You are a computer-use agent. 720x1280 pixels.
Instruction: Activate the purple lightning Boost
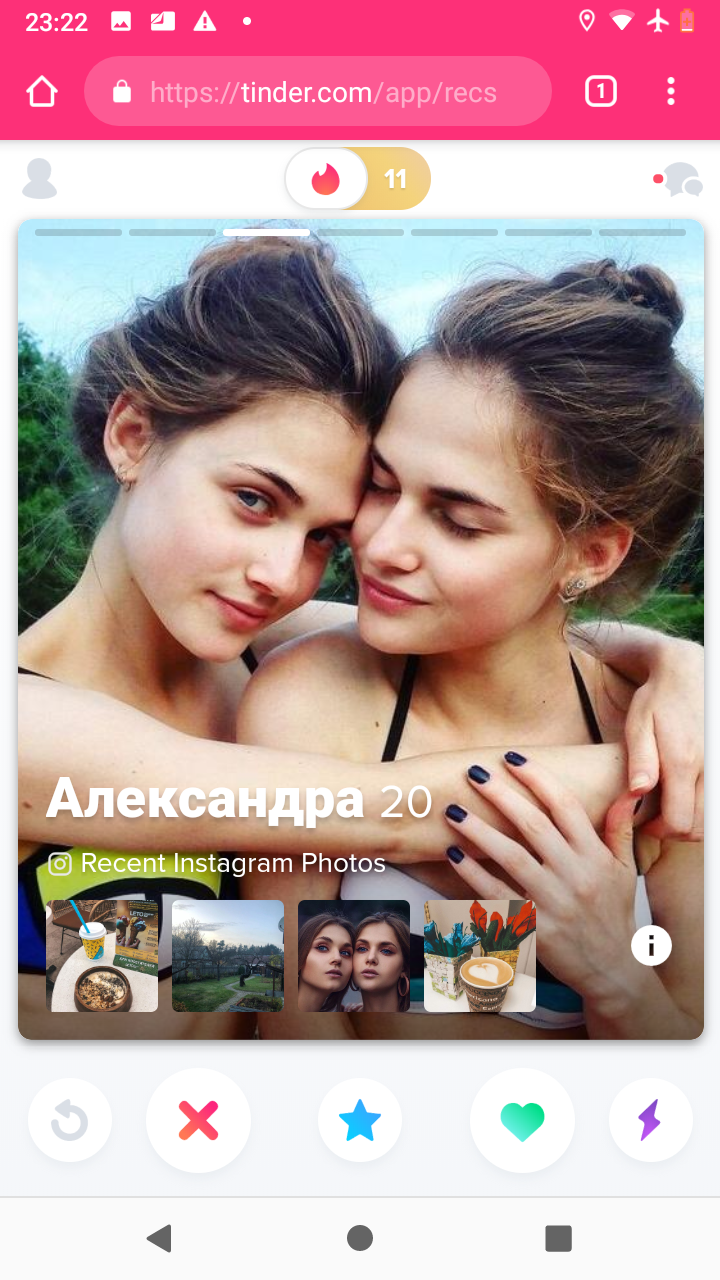650,1120
